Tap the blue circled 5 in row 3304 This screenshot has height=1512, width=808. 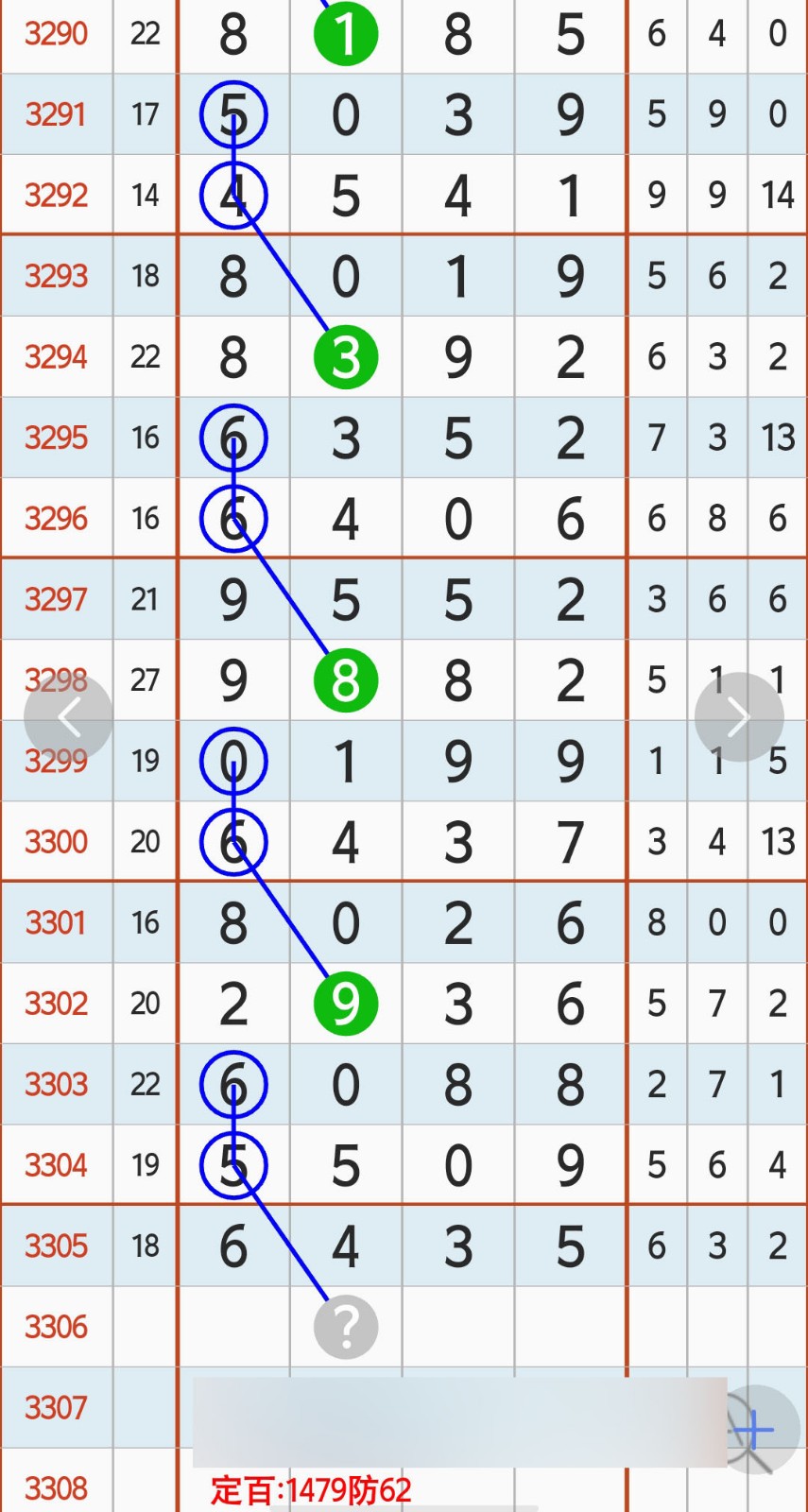(233, 1165)
